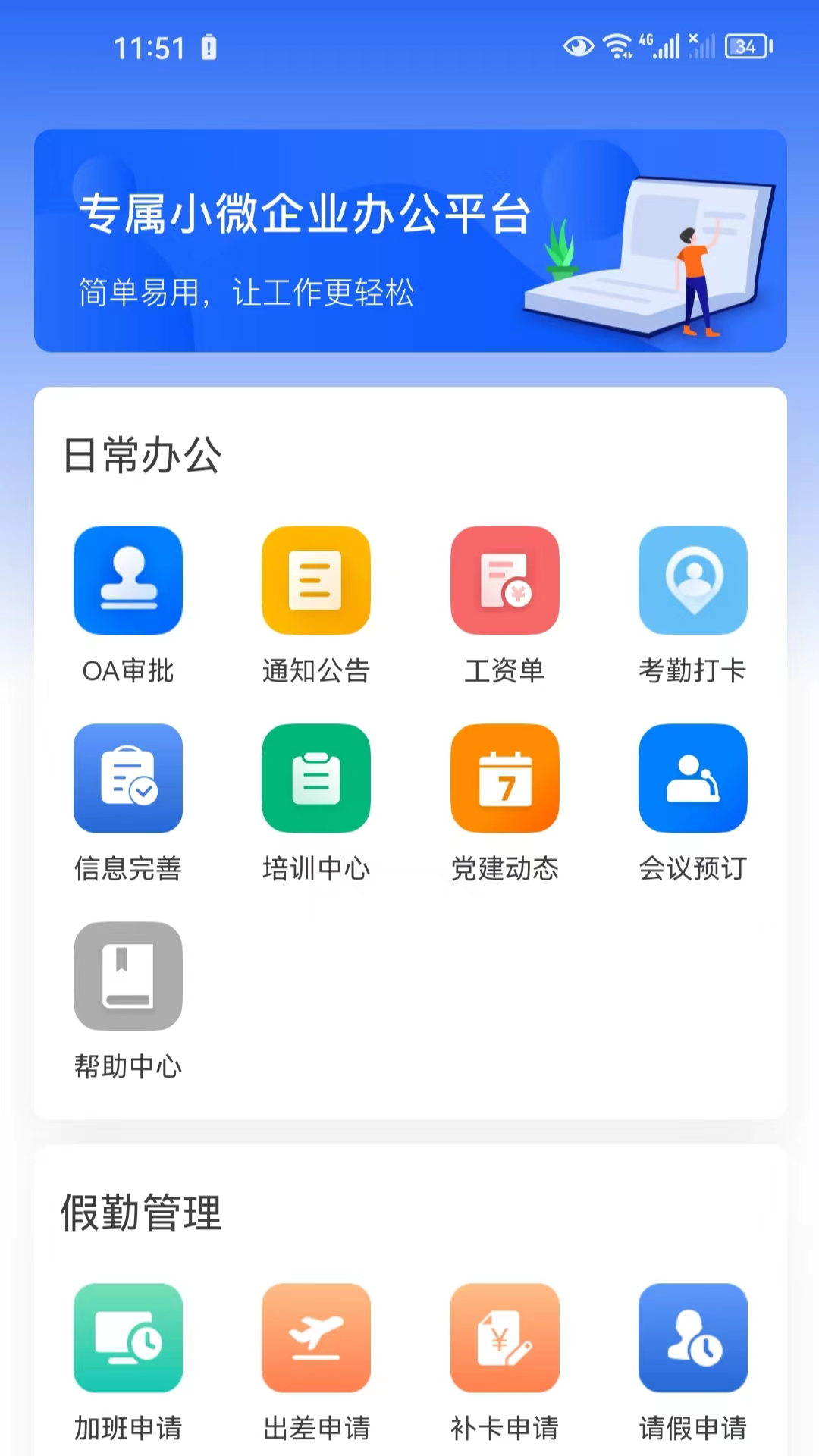
Task: Open the 请假申请 leave request icon
Action: [x=692, y=1338]
